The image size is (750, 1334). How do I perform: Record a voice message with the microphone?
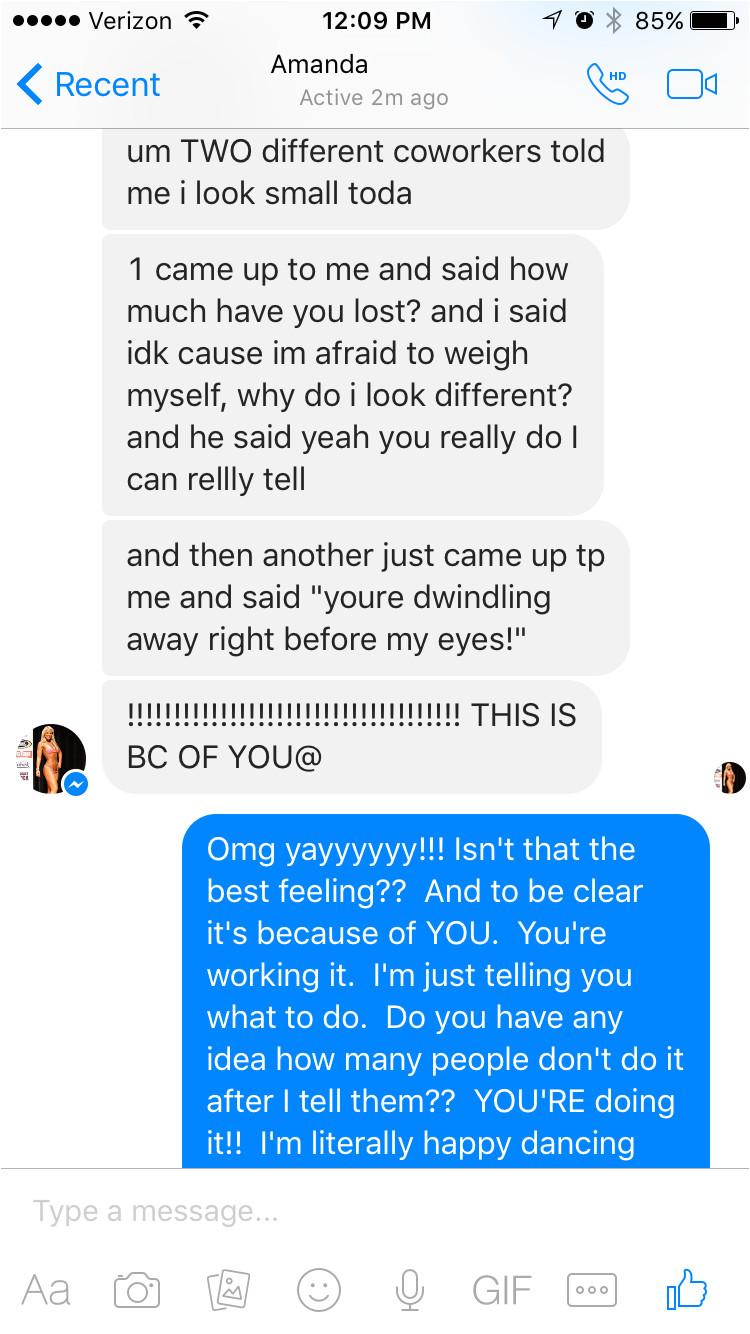[410, 1290]
